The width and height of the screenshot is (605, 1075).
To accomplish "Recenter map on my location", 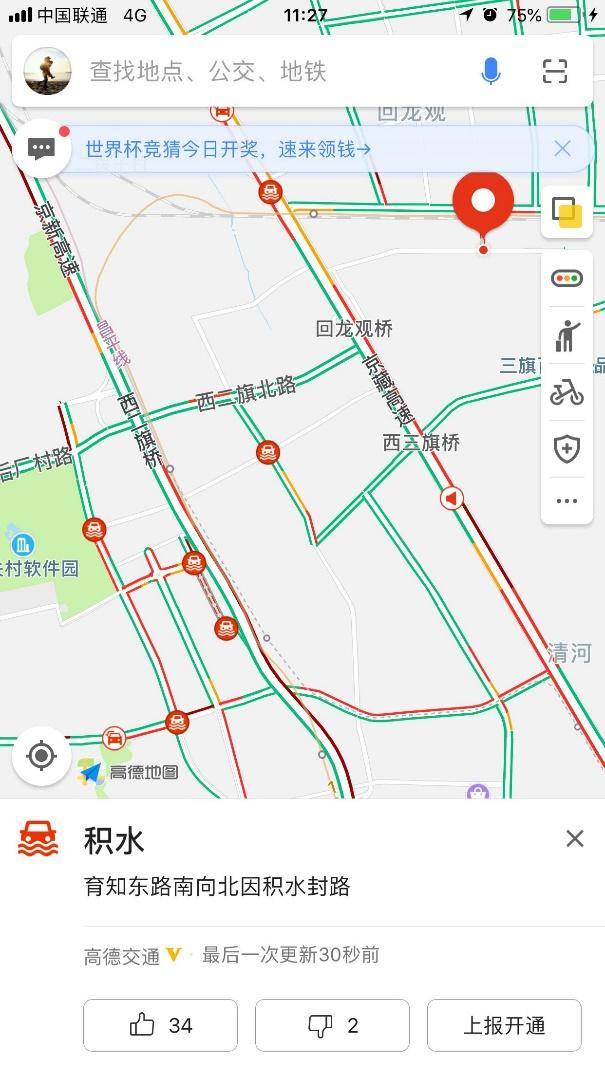I will (41, 756).
